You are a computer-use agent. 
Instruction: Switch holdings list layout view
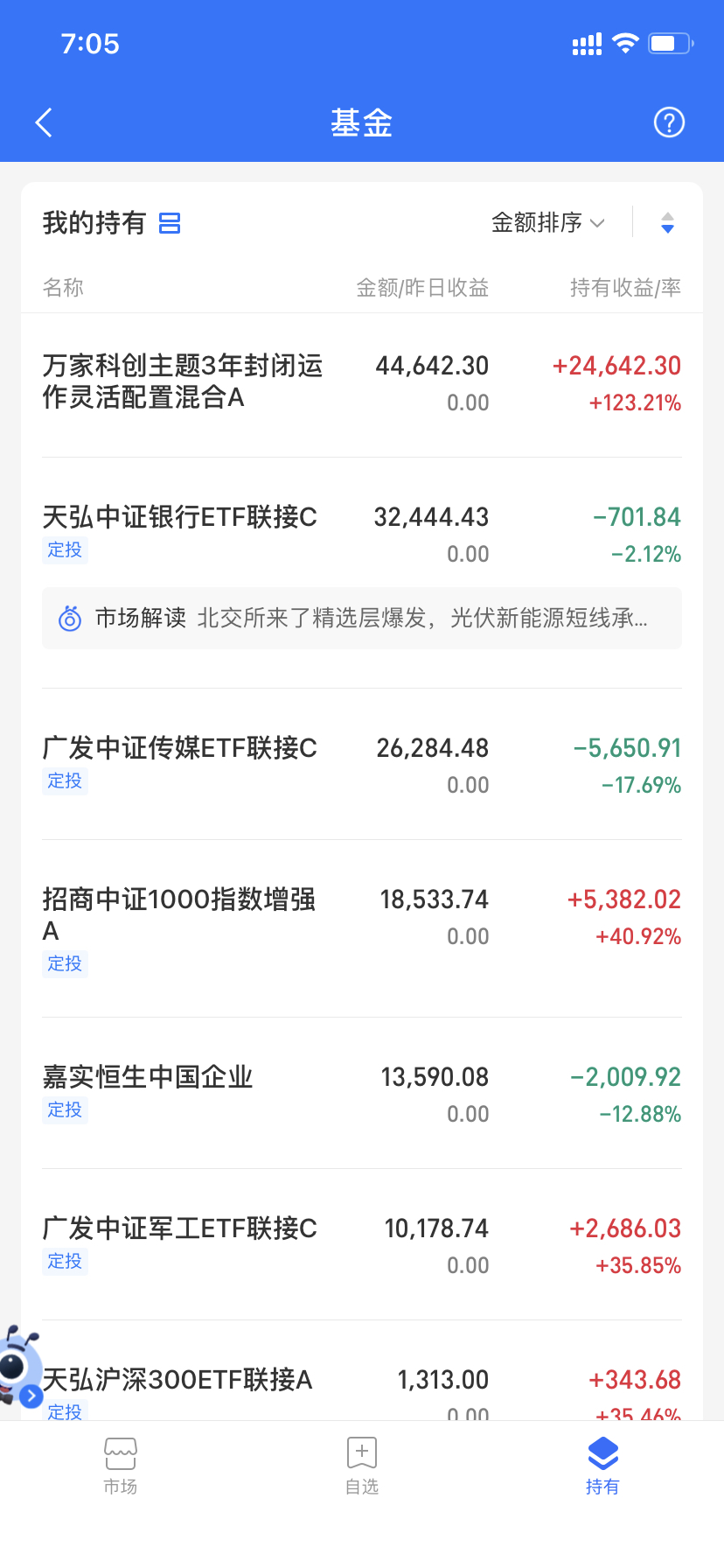pyautogui.click(x=170, y=223)
